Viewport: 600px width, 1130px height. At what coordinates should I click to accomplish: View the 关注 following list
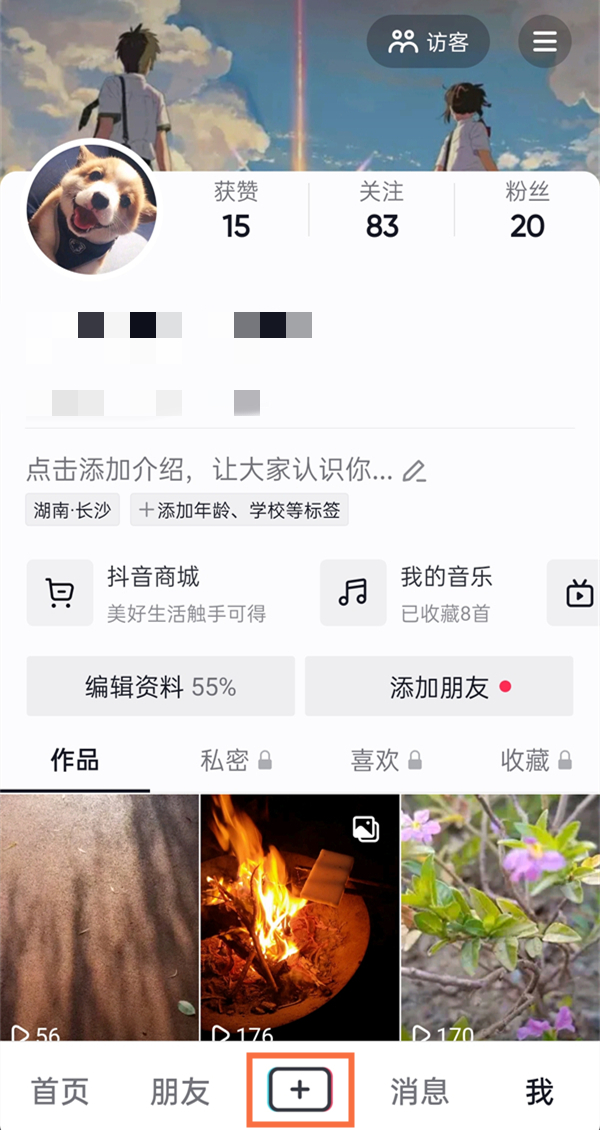coord(382,210)
